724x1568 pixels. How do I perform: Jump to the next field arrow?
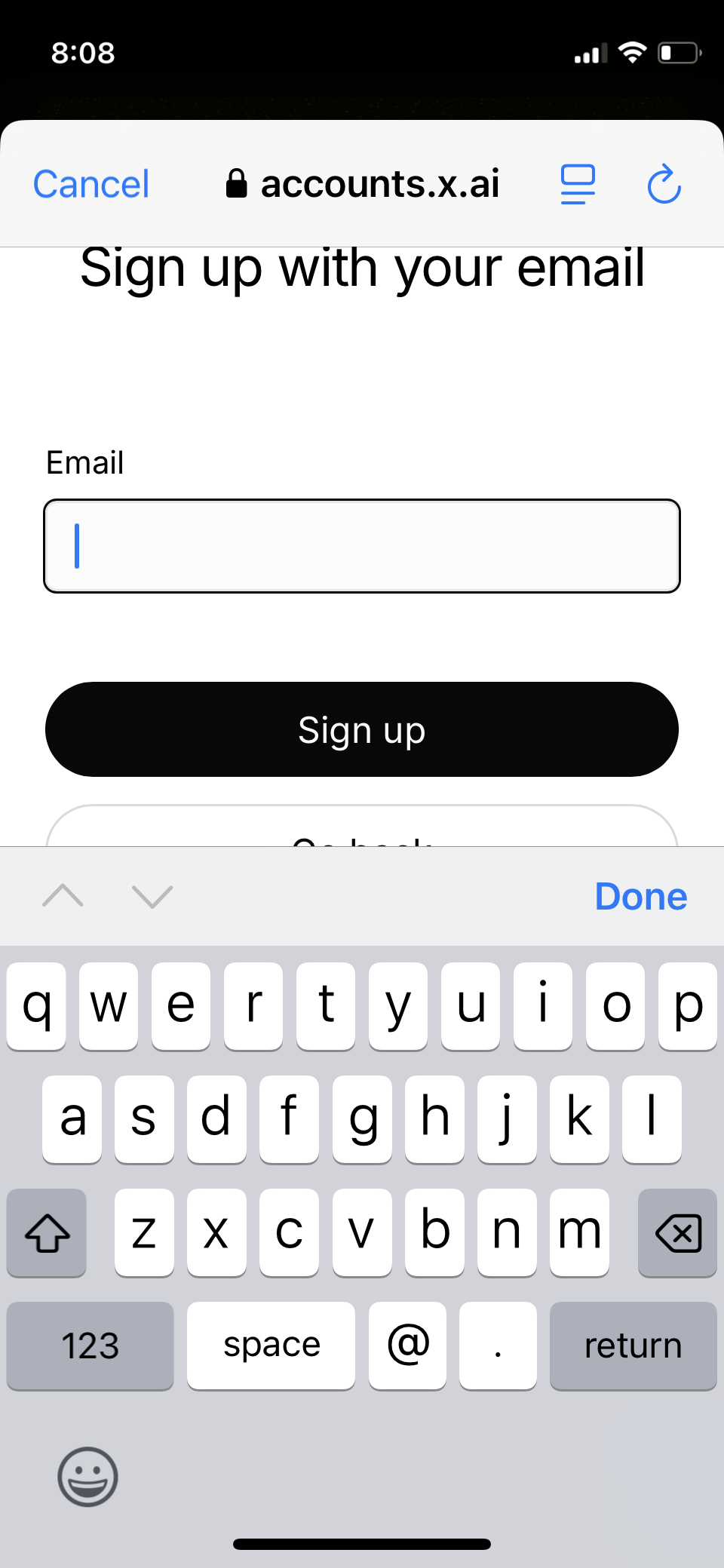(152, 897)
